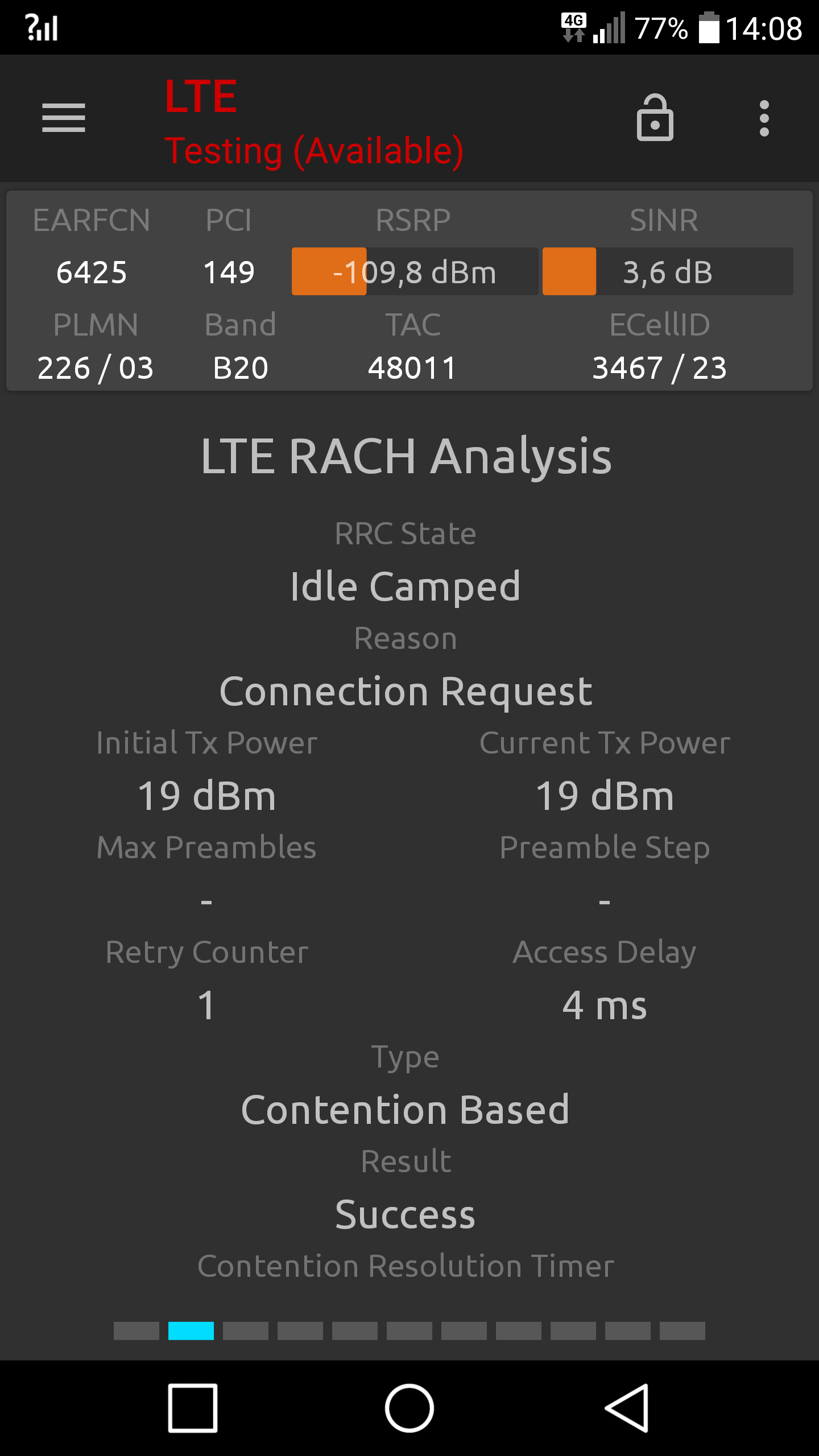Go back with the system back button
Image resolution: width=819 pixels, height=1456 pixels.
pyautogui.click(x=627, y=1408)
